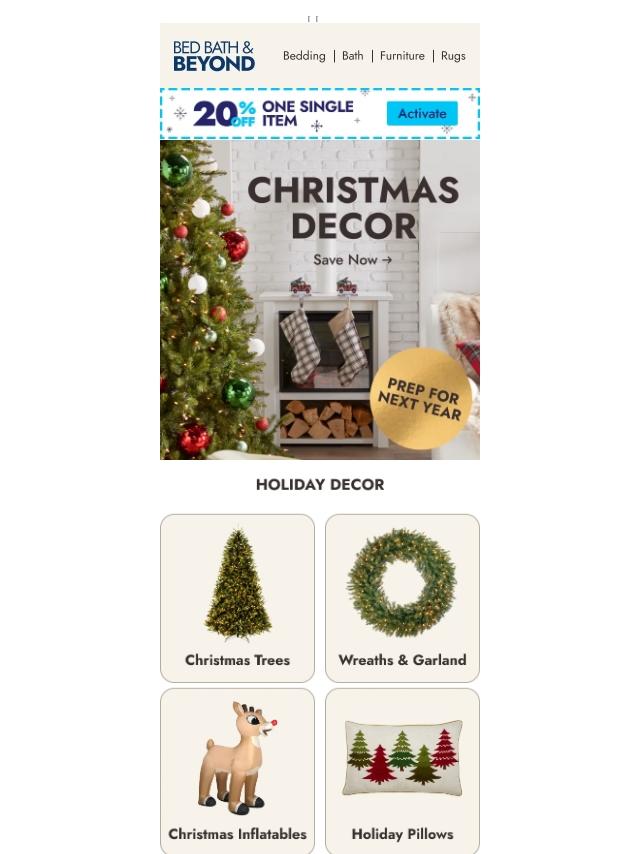This screenshot has height=854, width=640.
Task: Open the Furniture category link
Action: click(x=402, y=56)
